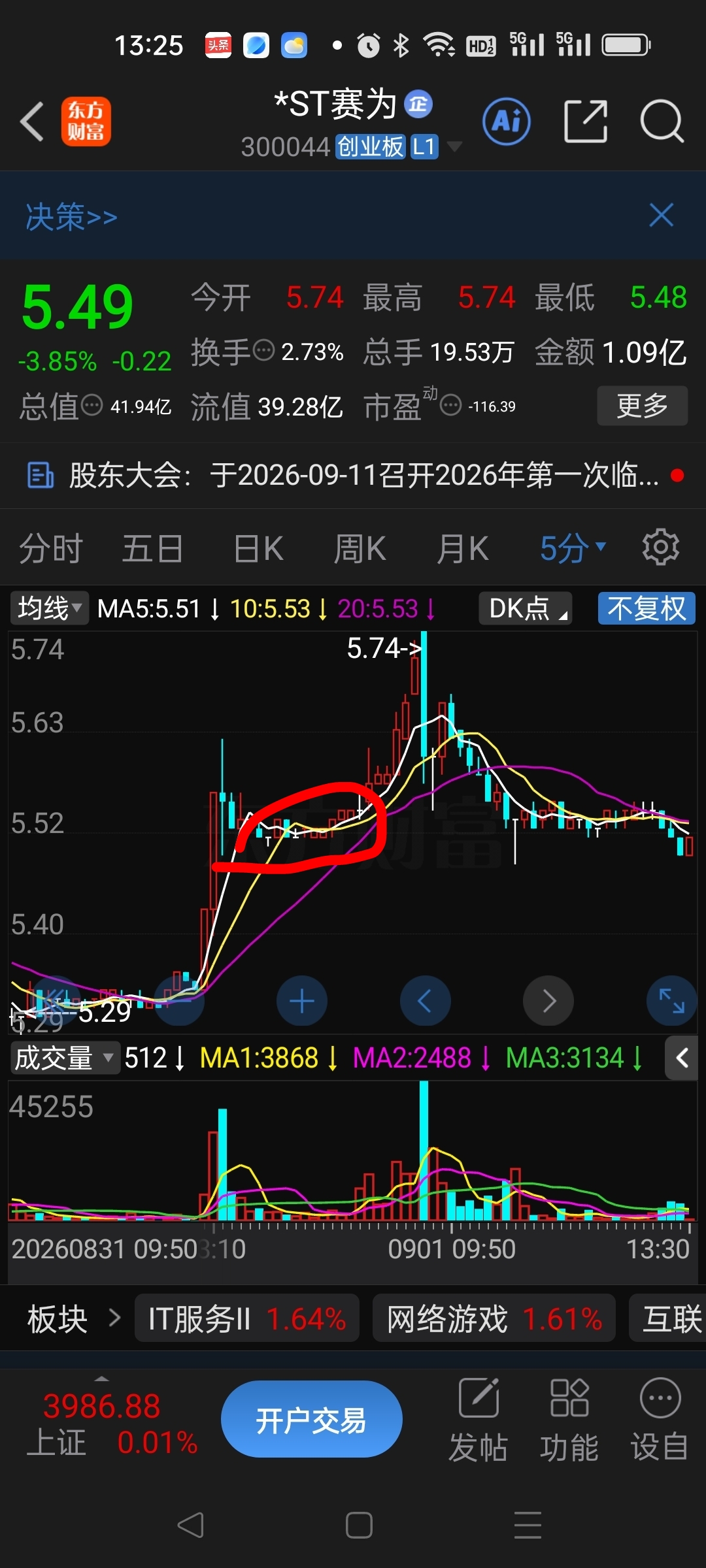Switch to the 日K chart tab
The height and width of the screenshot is (1568, 706).
click(x=258, y=548)
